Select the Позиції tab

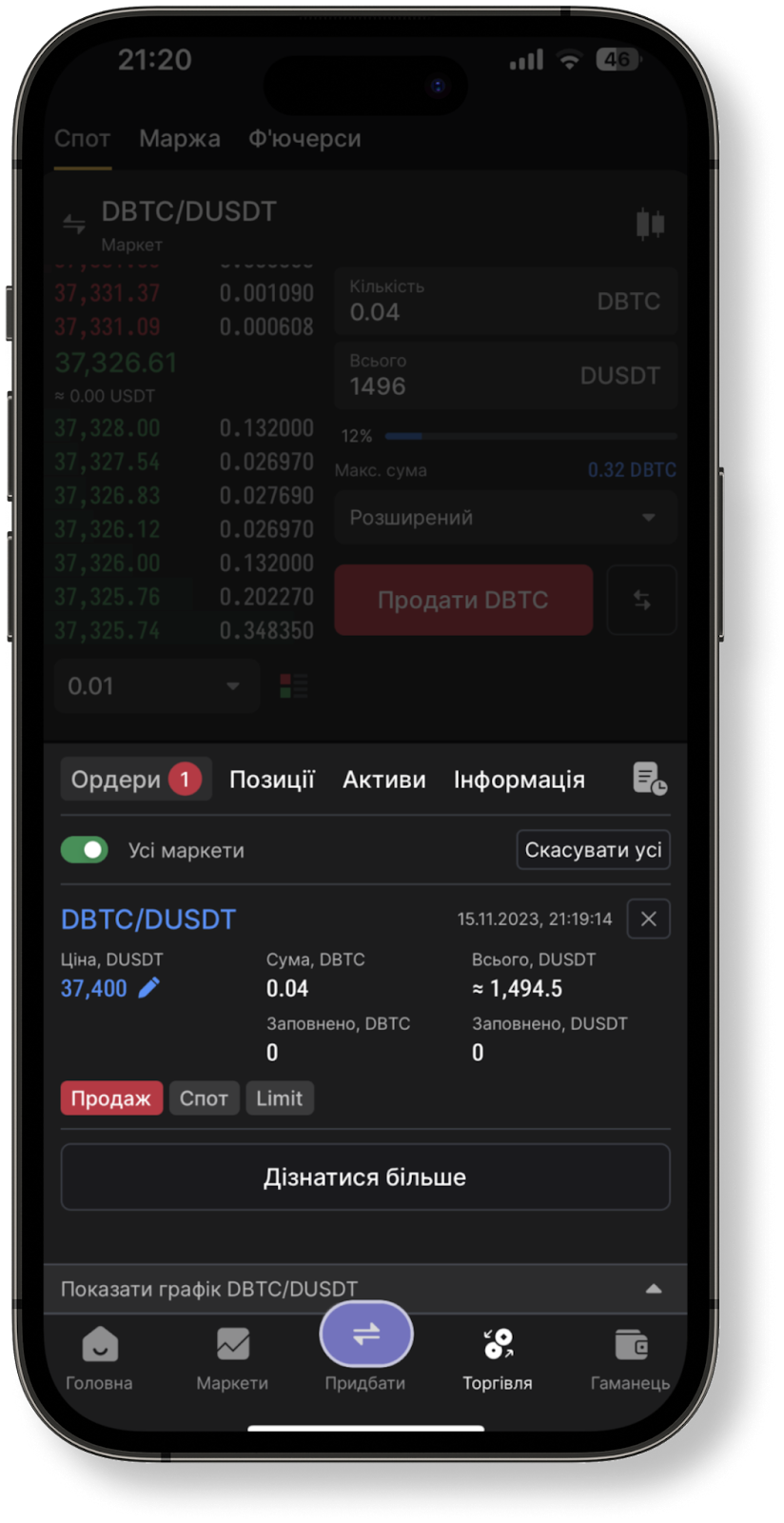coord(271,780)
